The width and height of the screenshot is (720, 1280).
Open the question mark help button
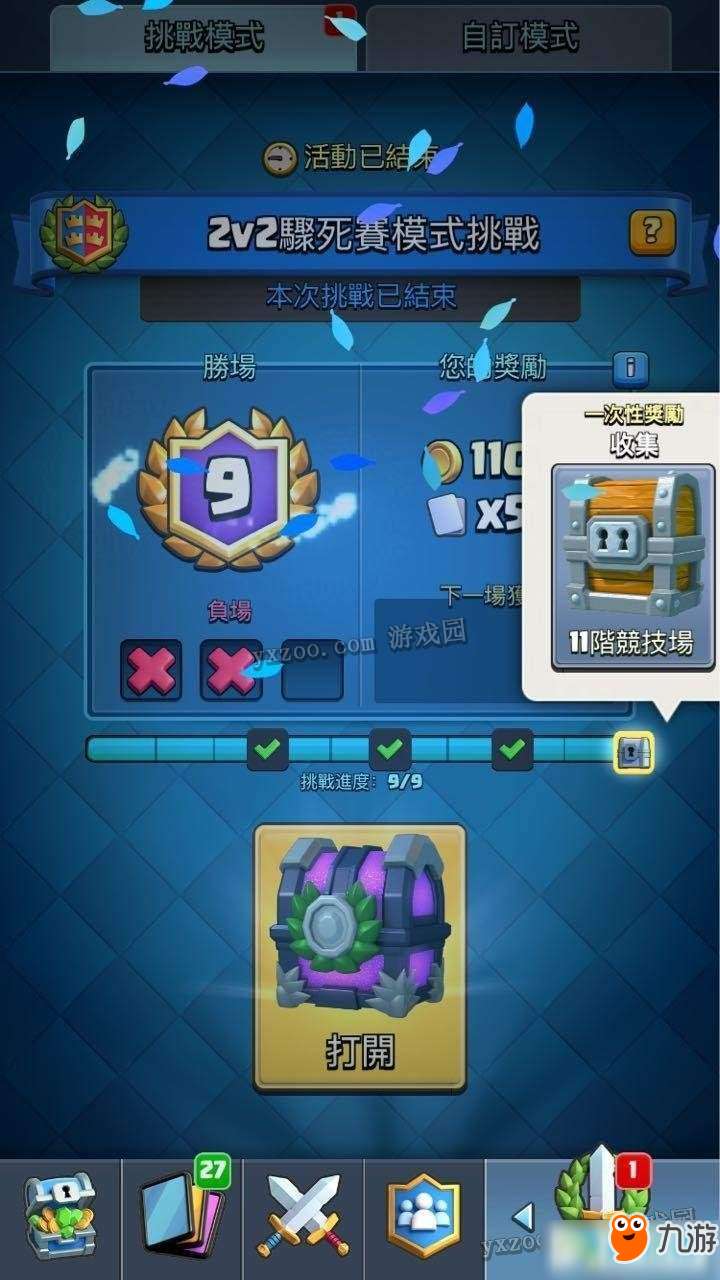coord(652,233)
